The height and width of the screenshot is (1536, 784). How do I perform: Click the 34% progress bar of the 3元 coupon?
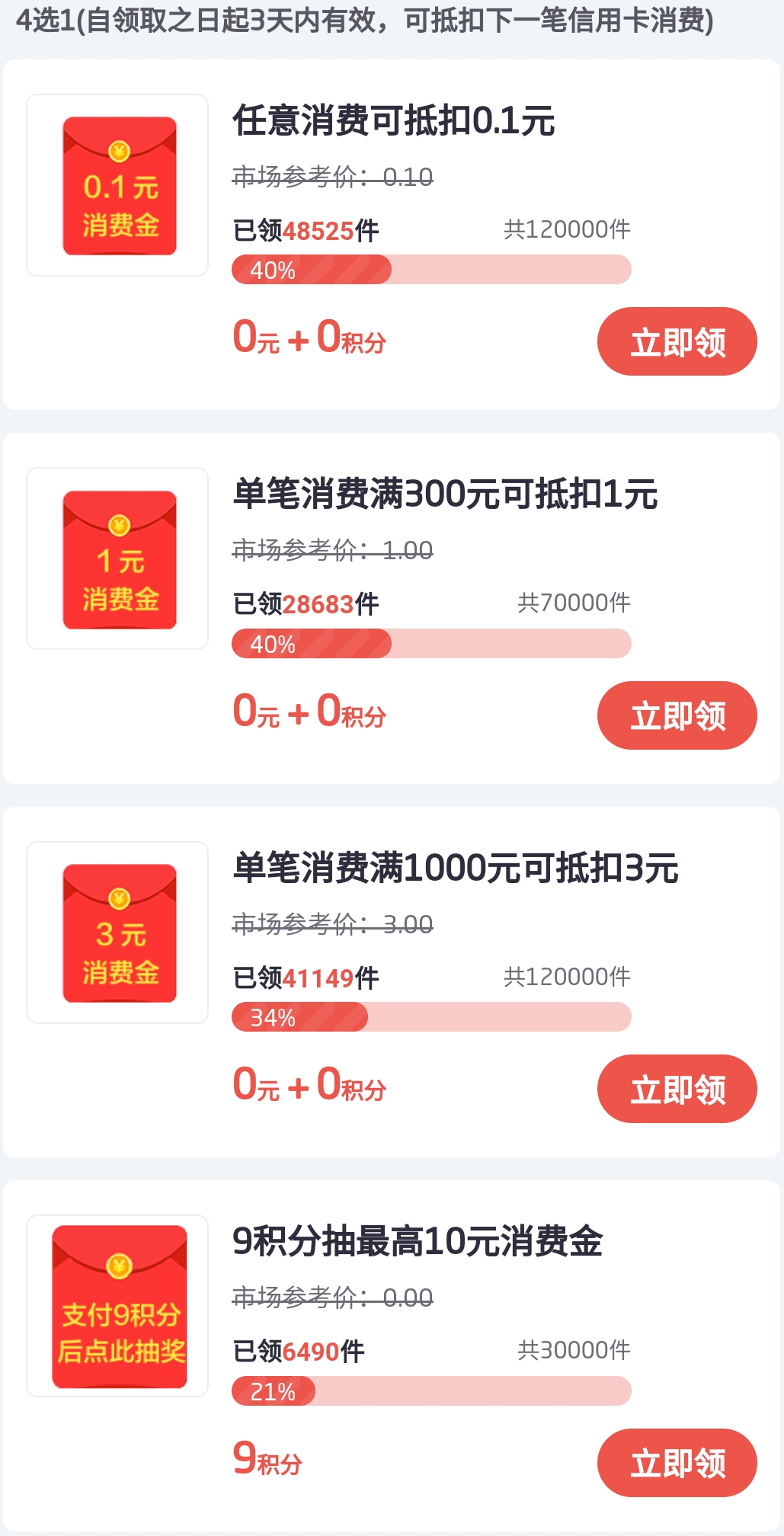(431, 1016)
